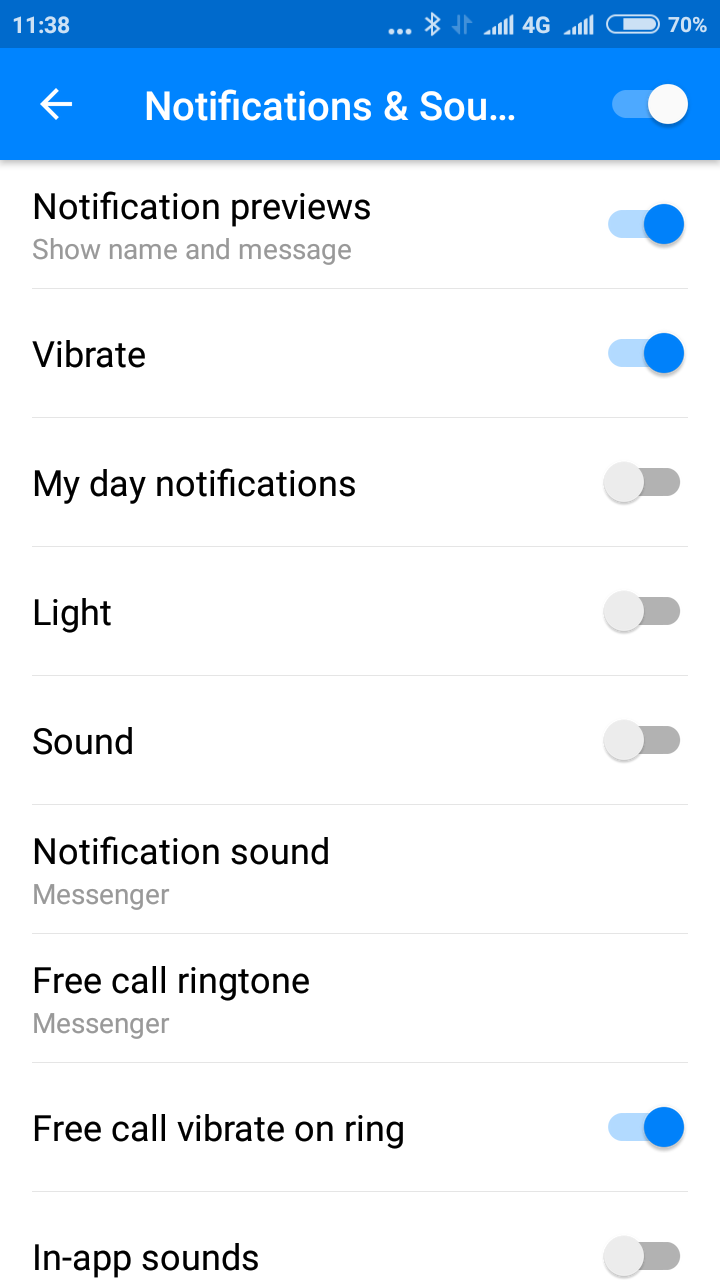
Task: Switch on the Light setting
Action: (x=643, y=612)
